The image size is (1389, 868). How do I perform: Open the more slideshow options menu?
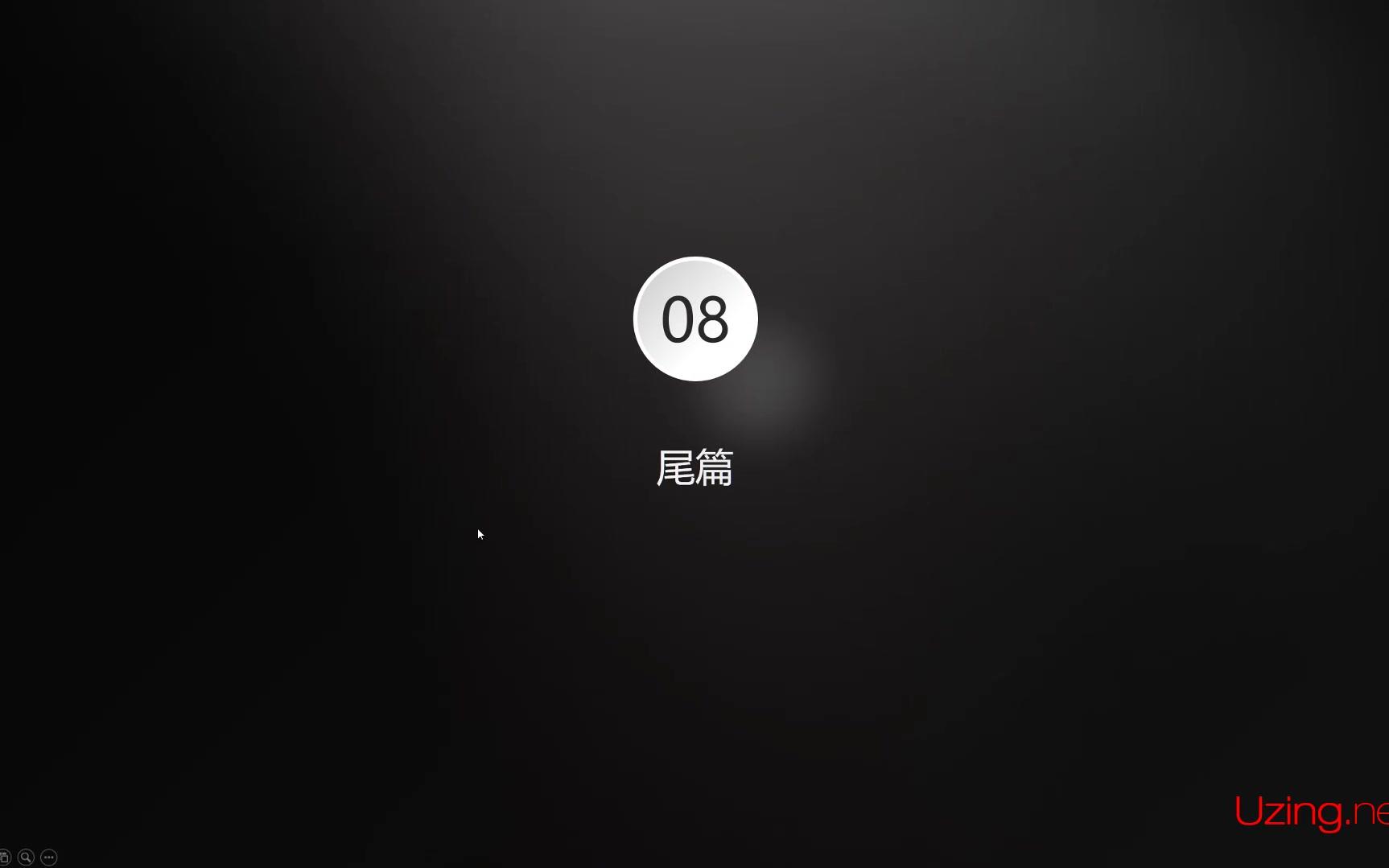(x=49, y=858)
